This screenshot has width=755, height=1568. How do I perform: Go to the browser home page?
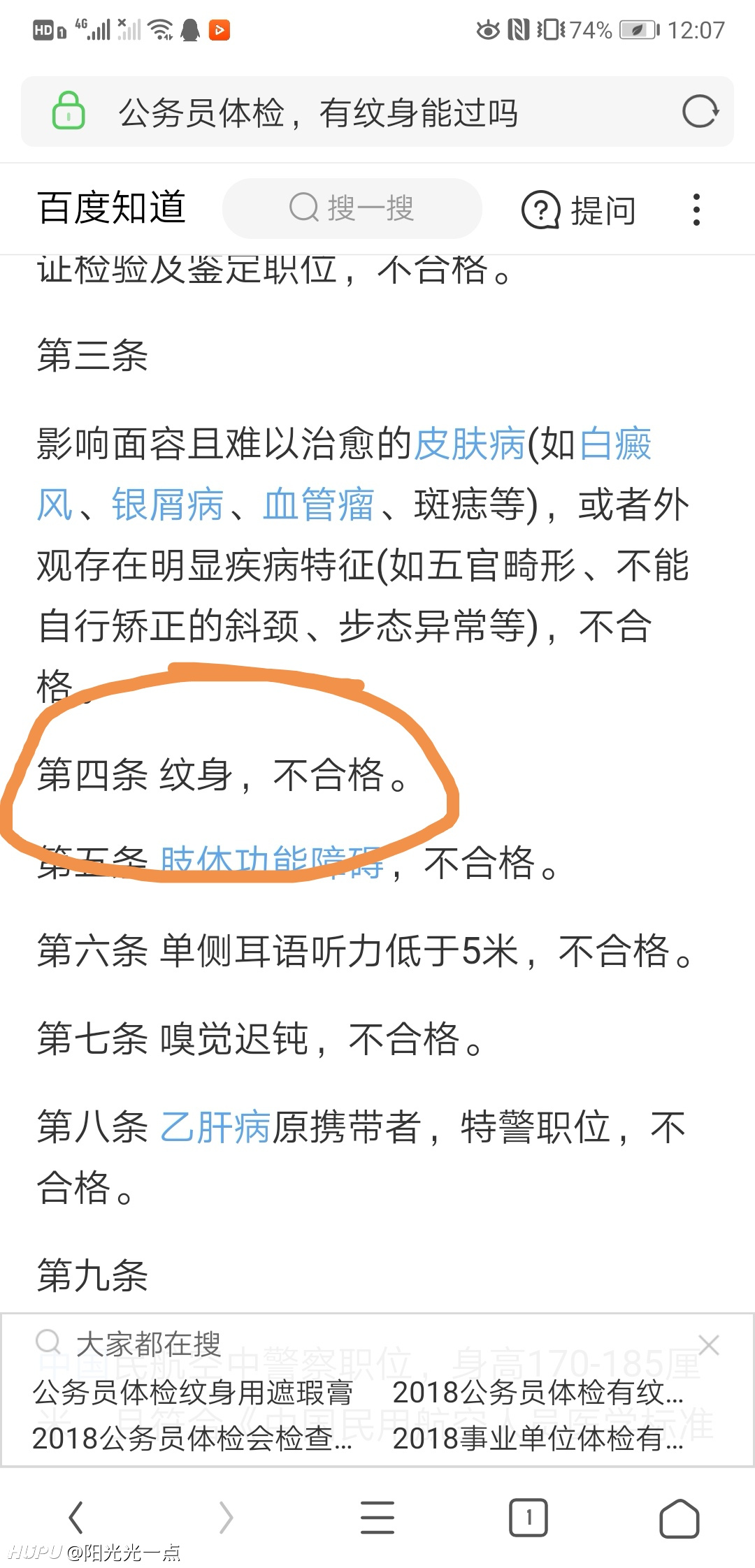679,1518
